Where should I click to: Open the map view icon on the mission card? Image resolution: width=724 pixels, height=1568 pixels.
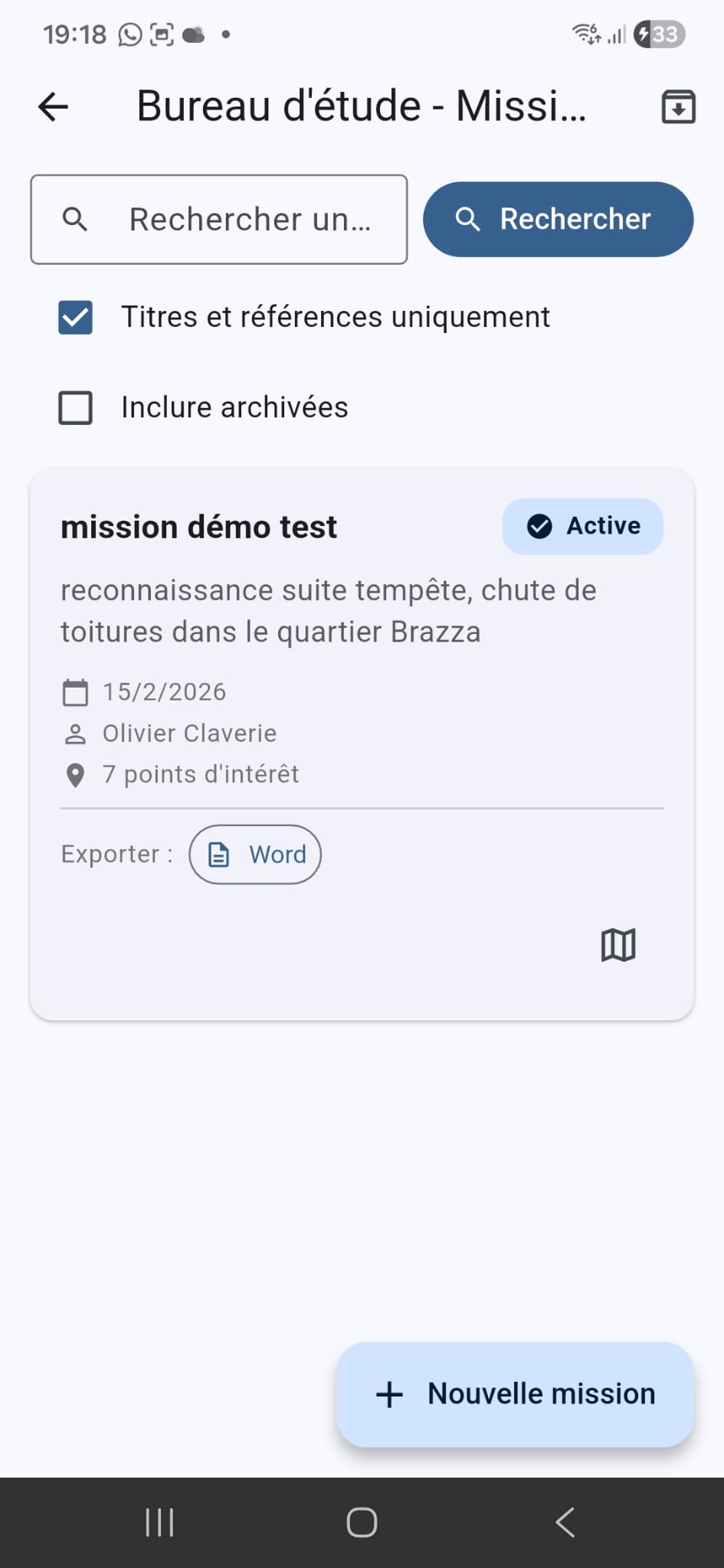point(618,945)
